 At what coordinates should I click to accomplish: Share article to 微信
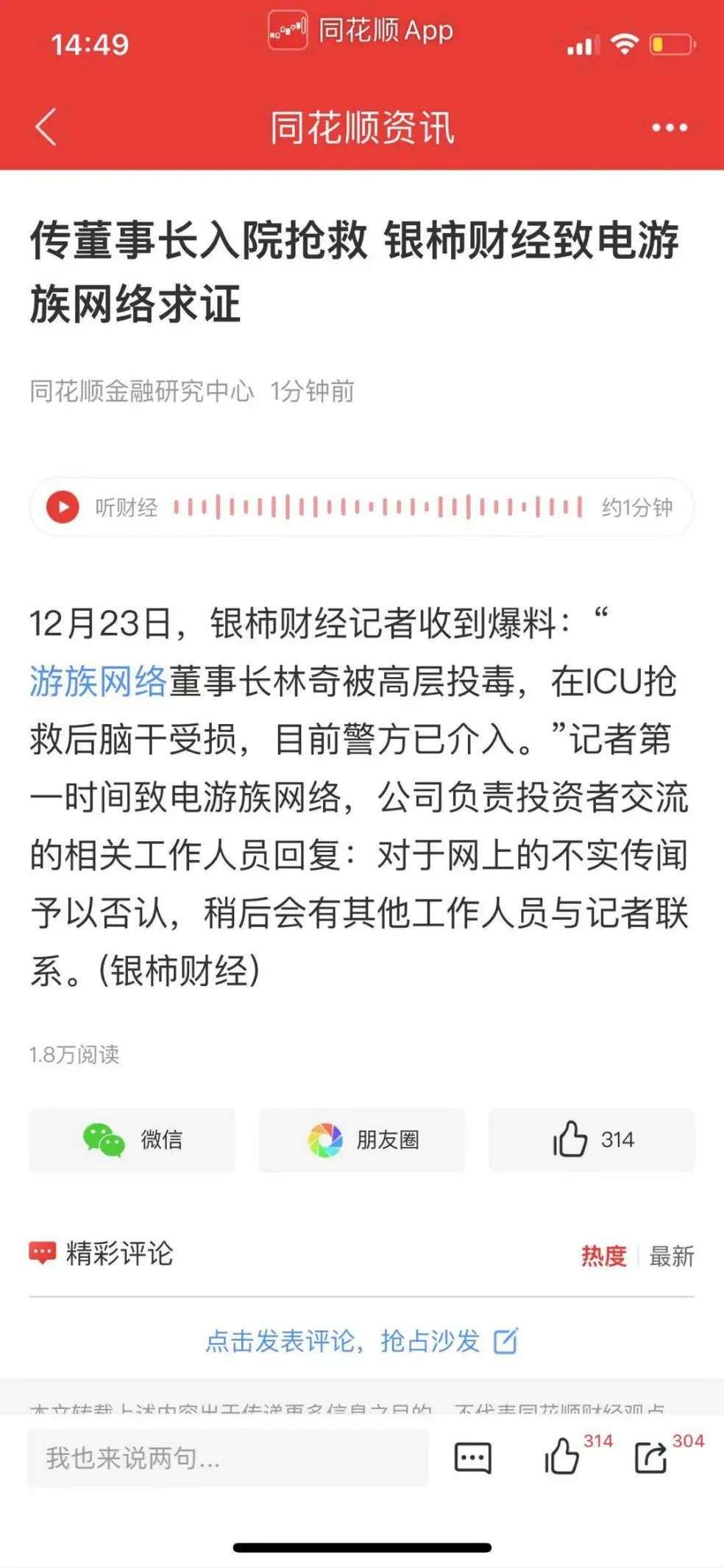132,1140
